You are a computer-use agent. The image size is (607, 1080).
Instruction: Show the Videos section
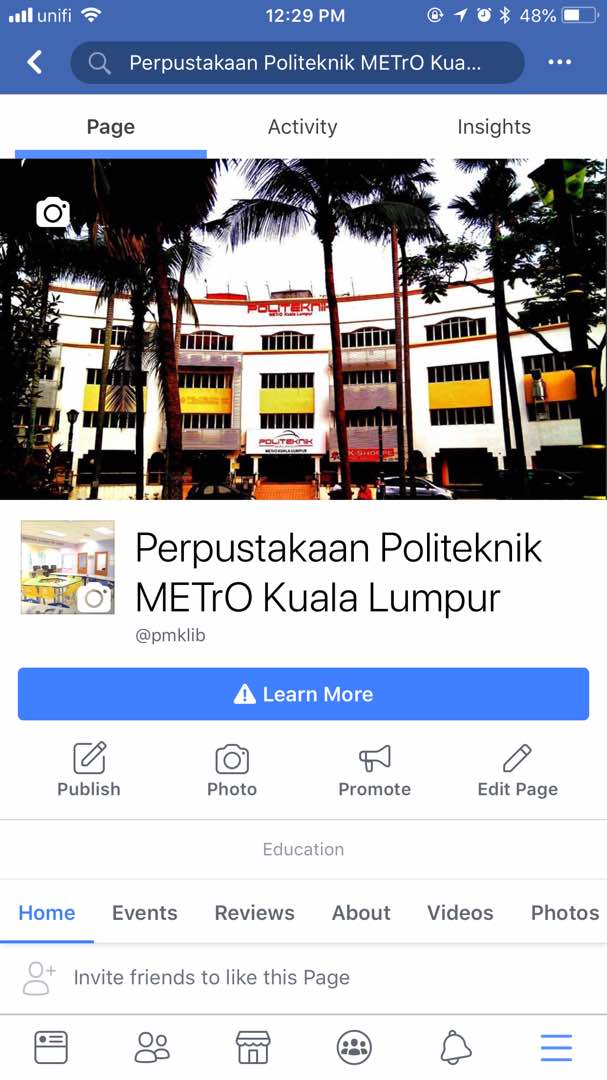pos(460,913)
